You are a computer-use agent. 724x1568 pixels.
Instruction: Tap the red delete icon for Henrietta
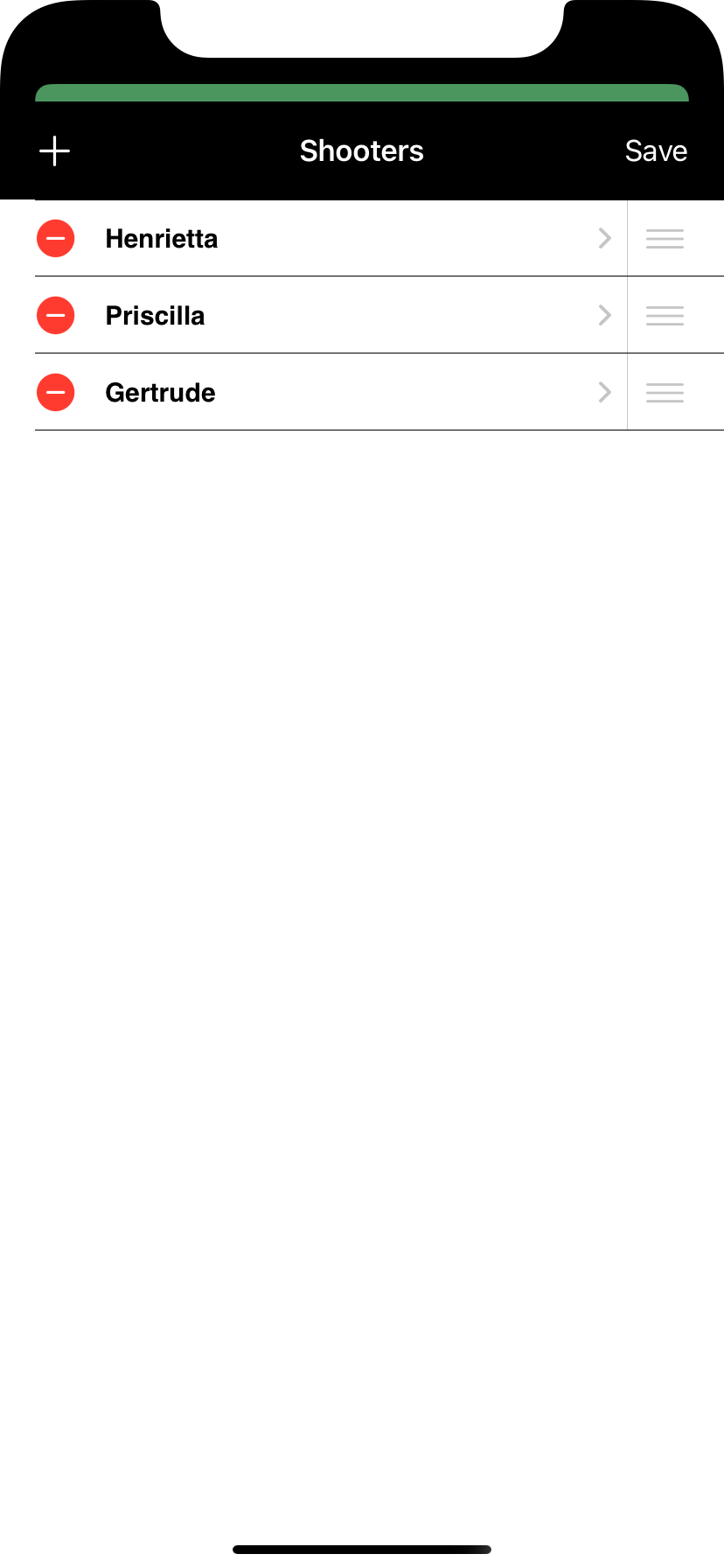point(56,239)
